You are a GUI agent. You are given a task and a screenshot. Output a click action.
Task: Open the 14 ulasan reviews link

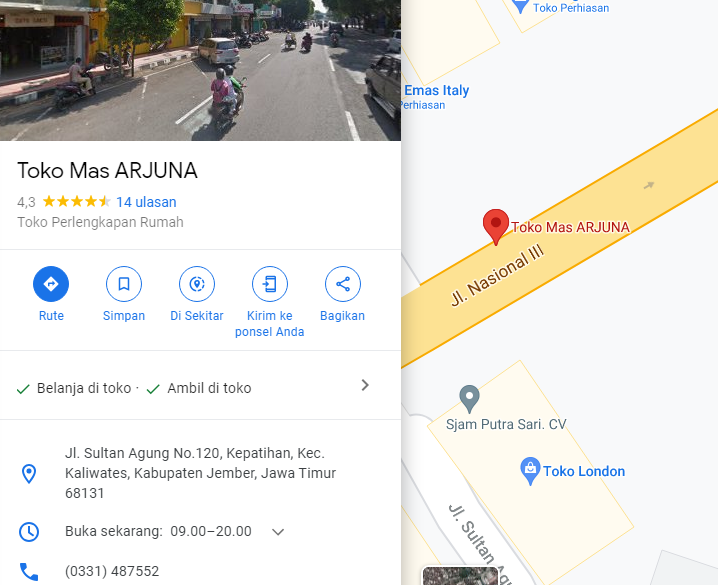coord(146,201)
